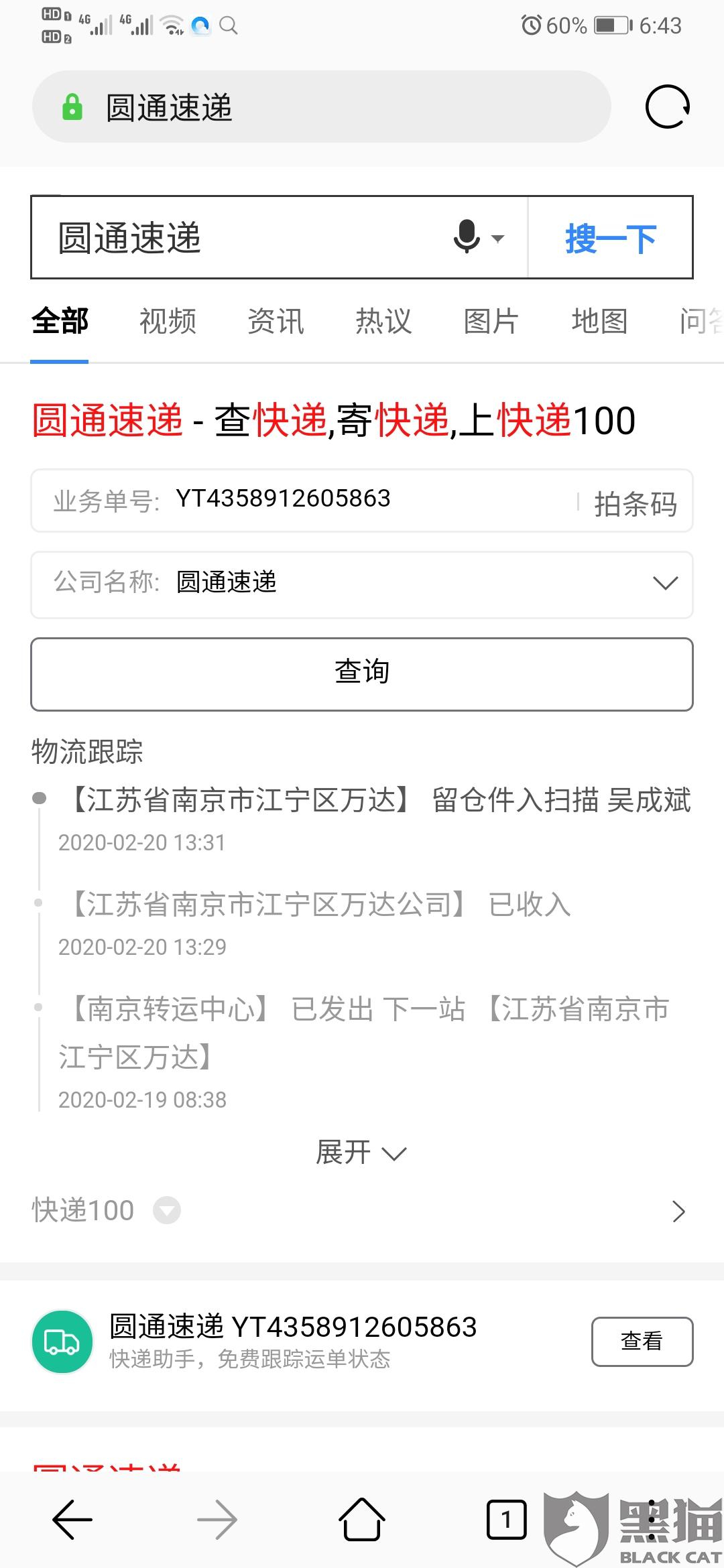724x1568 pixels.
Task: Go back with the browser back arrow
Action: coord(72,1520)
